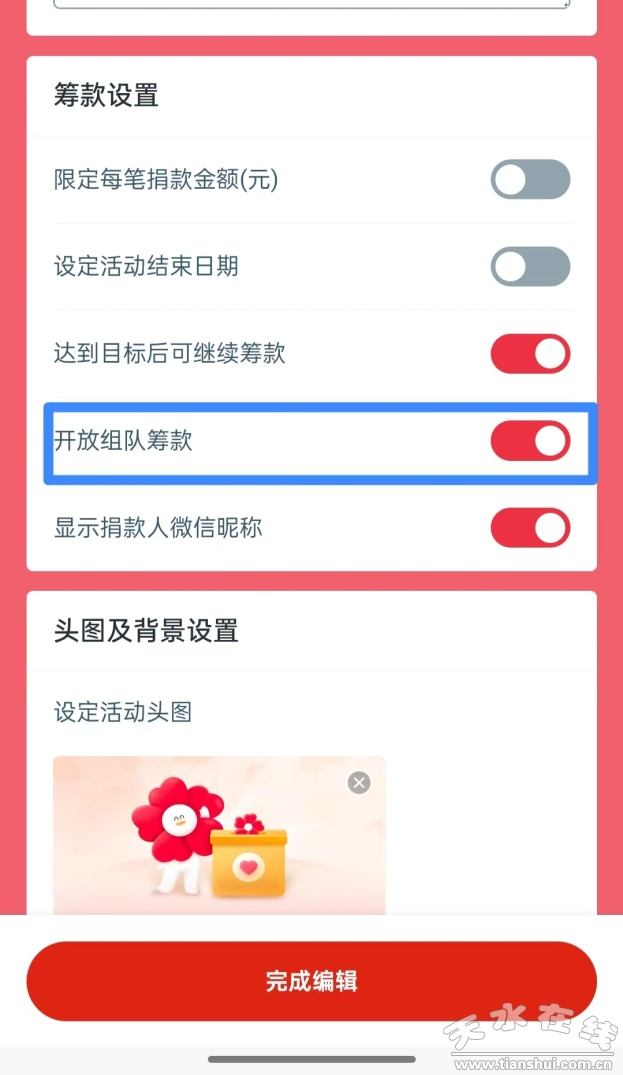Viewport: 623px width, 1075px height.
Task: Tap the 完成编辑 button
Action: click(x=311, y=981)
